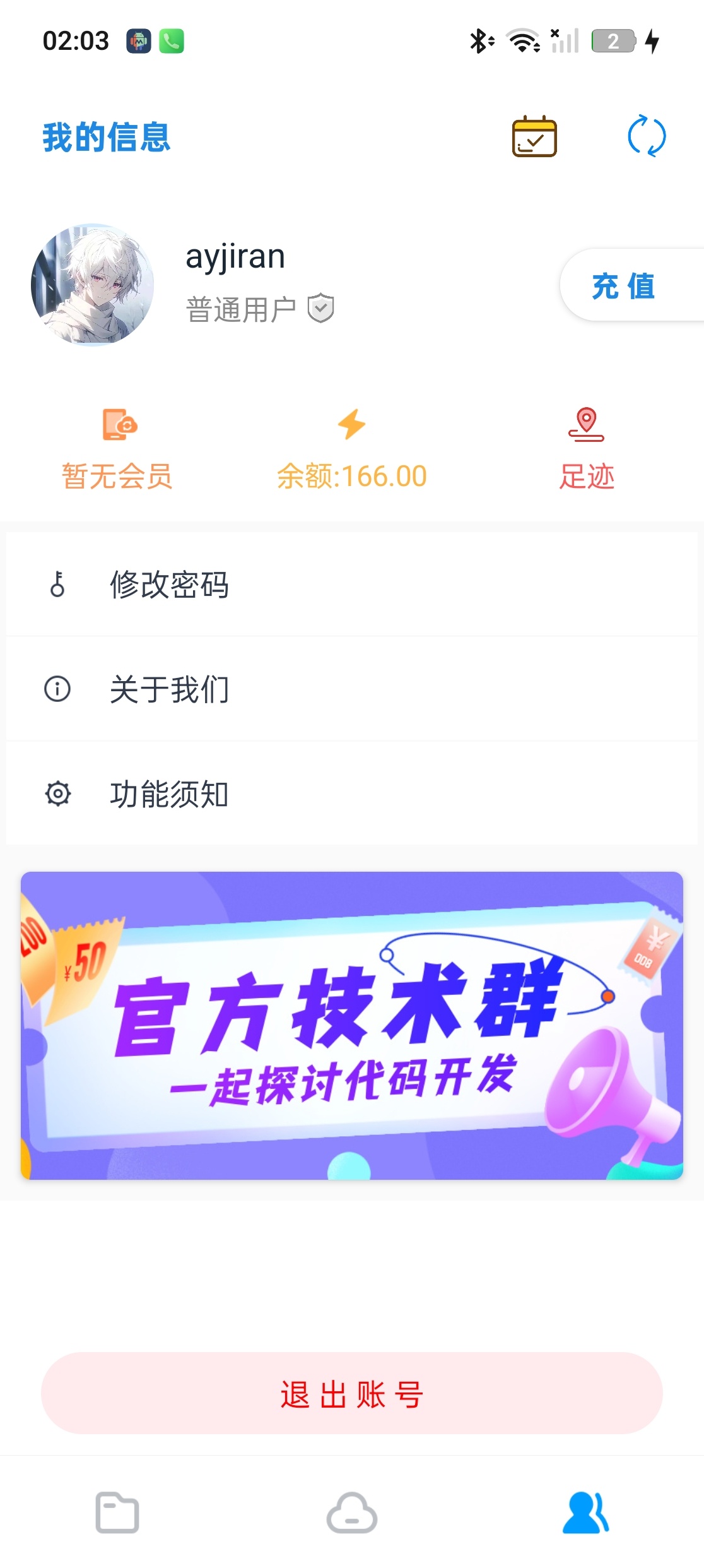704x1568 pixels.
Task: Tap the refresh icon to reload profile
Action: (647, 137)
